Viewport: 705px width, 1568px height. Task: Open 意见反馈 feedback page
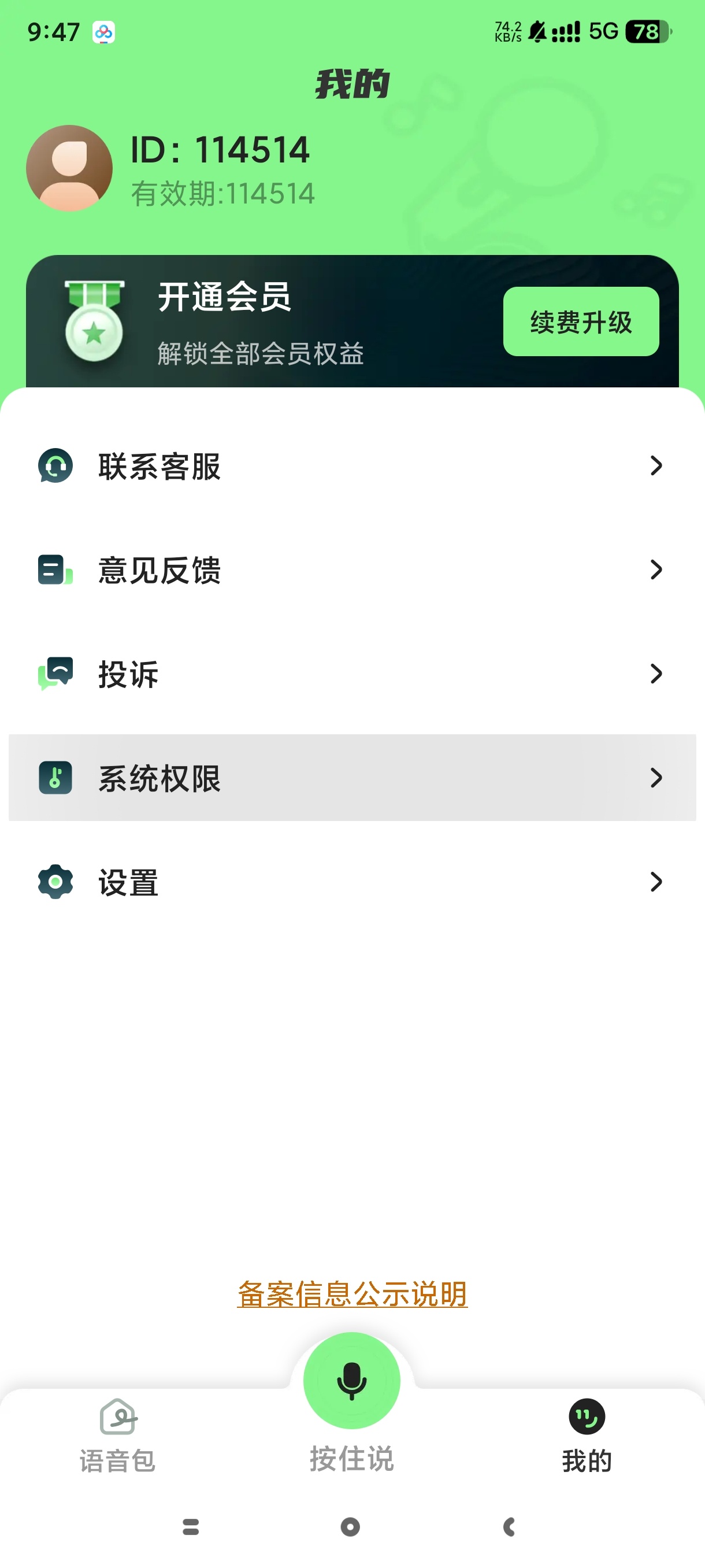(x=351, y=570)
